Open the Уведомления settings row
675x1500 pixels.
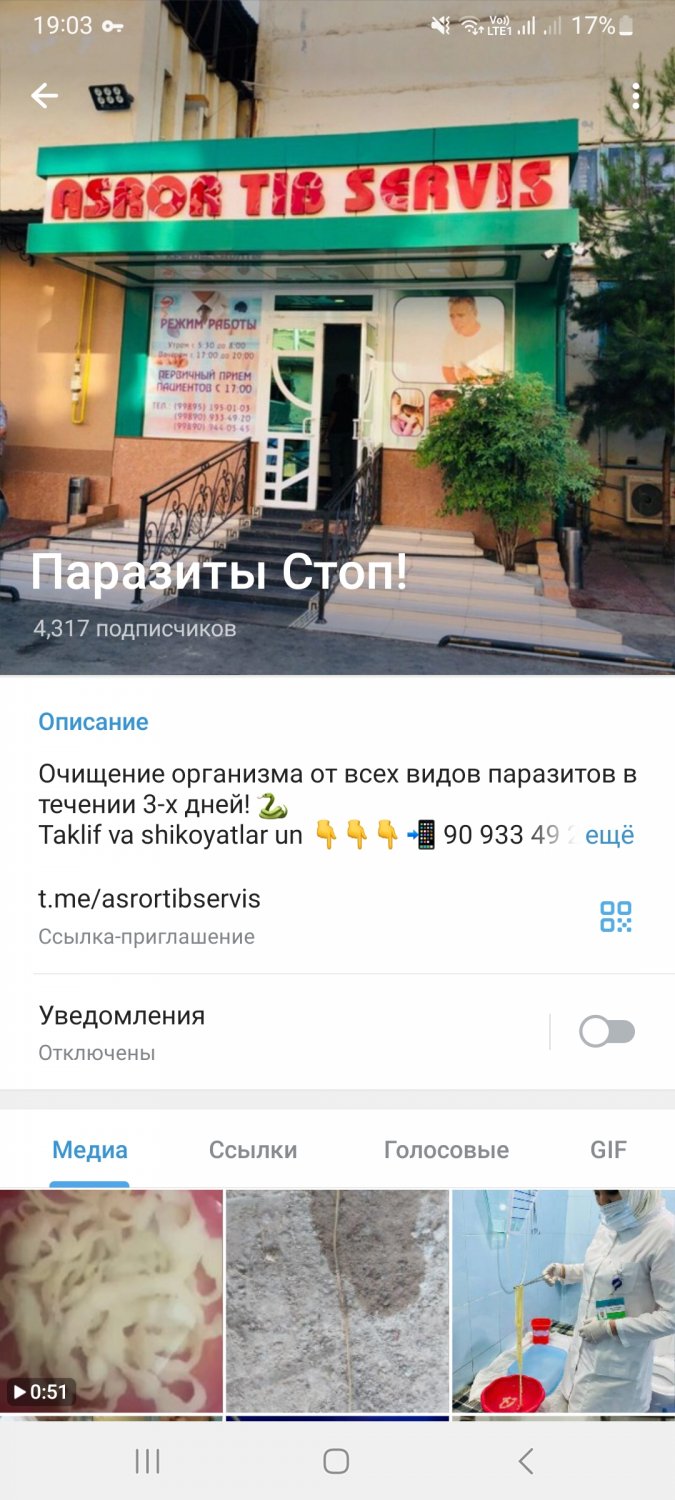coord(250,1032)
